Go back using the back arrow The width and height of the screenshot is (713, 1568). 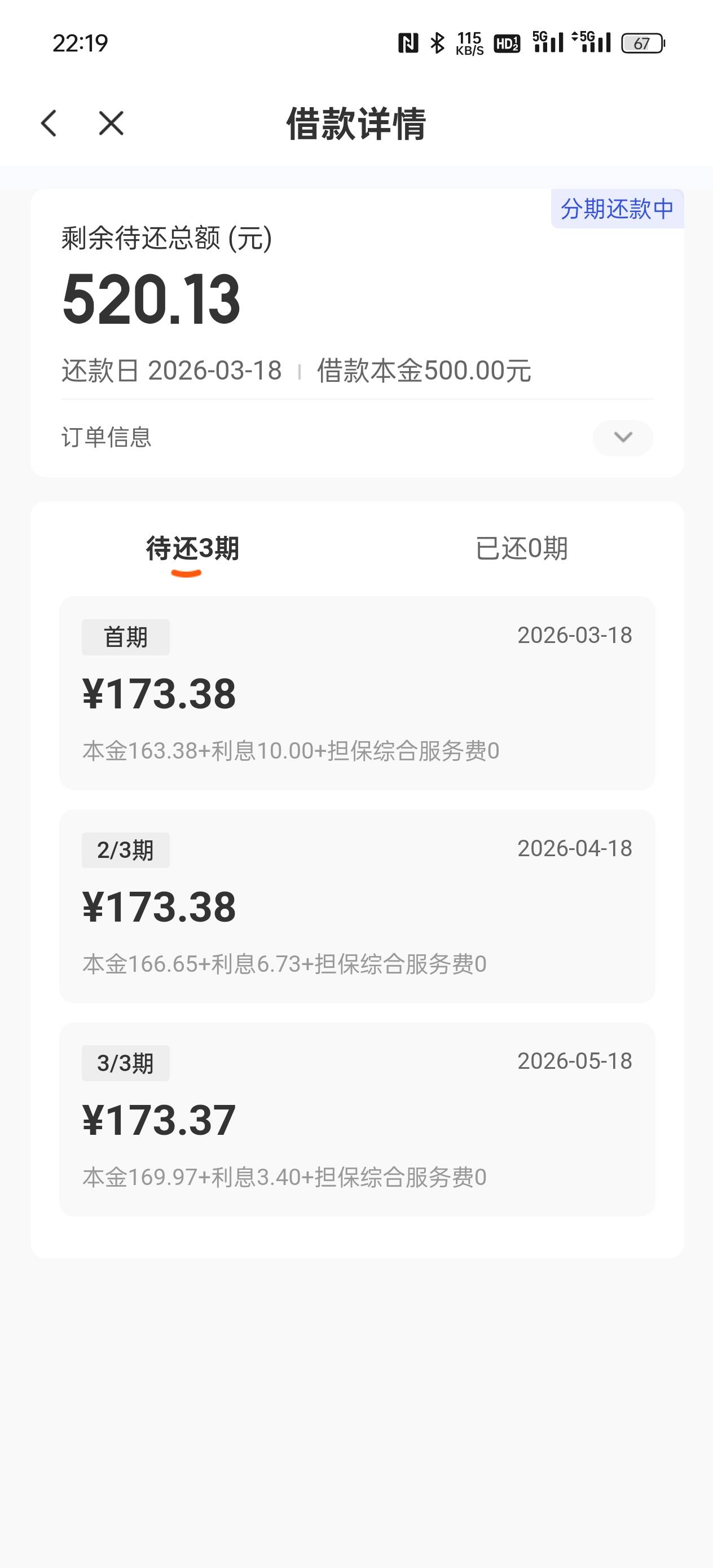coord(49,123)
